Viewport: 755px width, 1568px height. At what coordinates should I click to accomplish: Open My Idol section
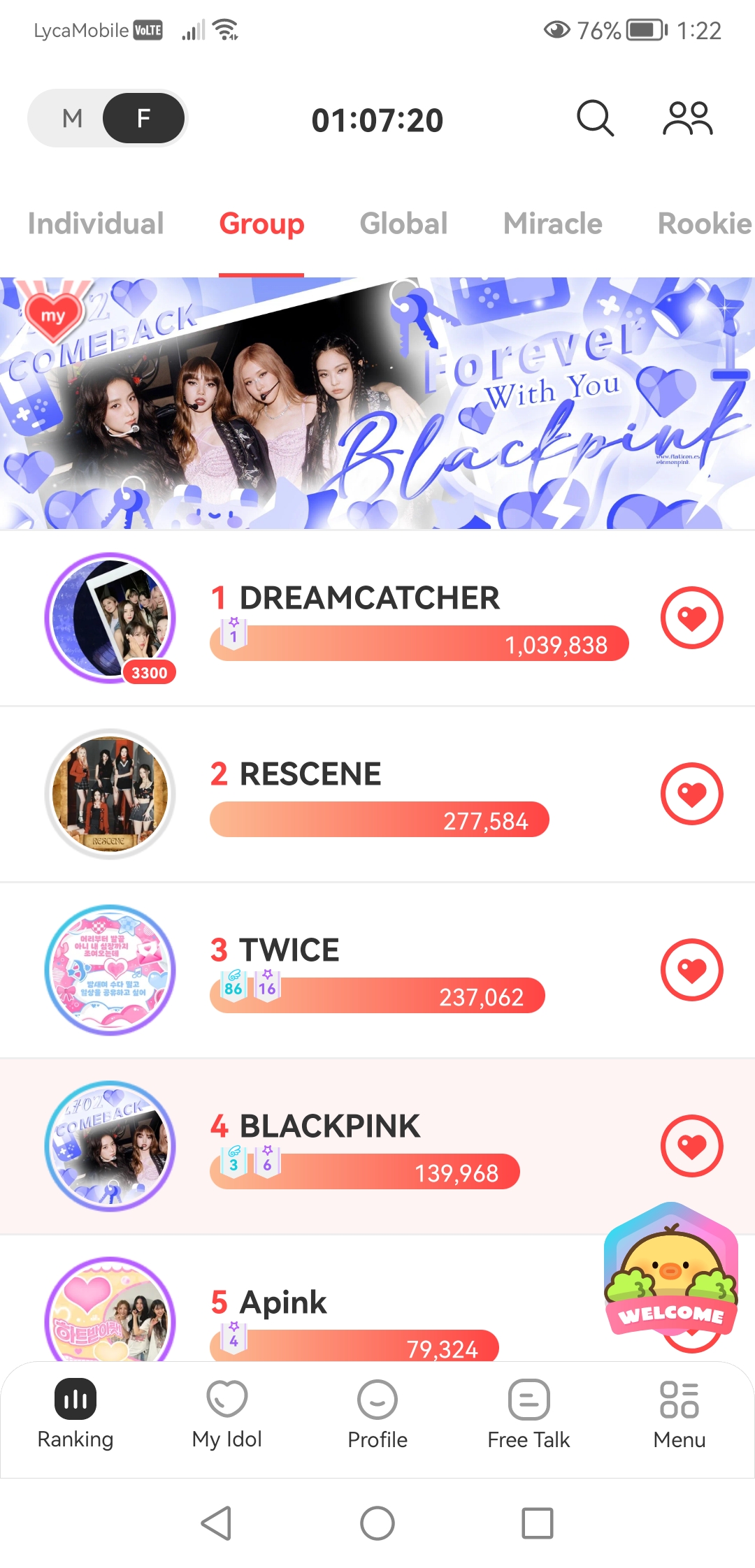click(x=226, y=1411)
